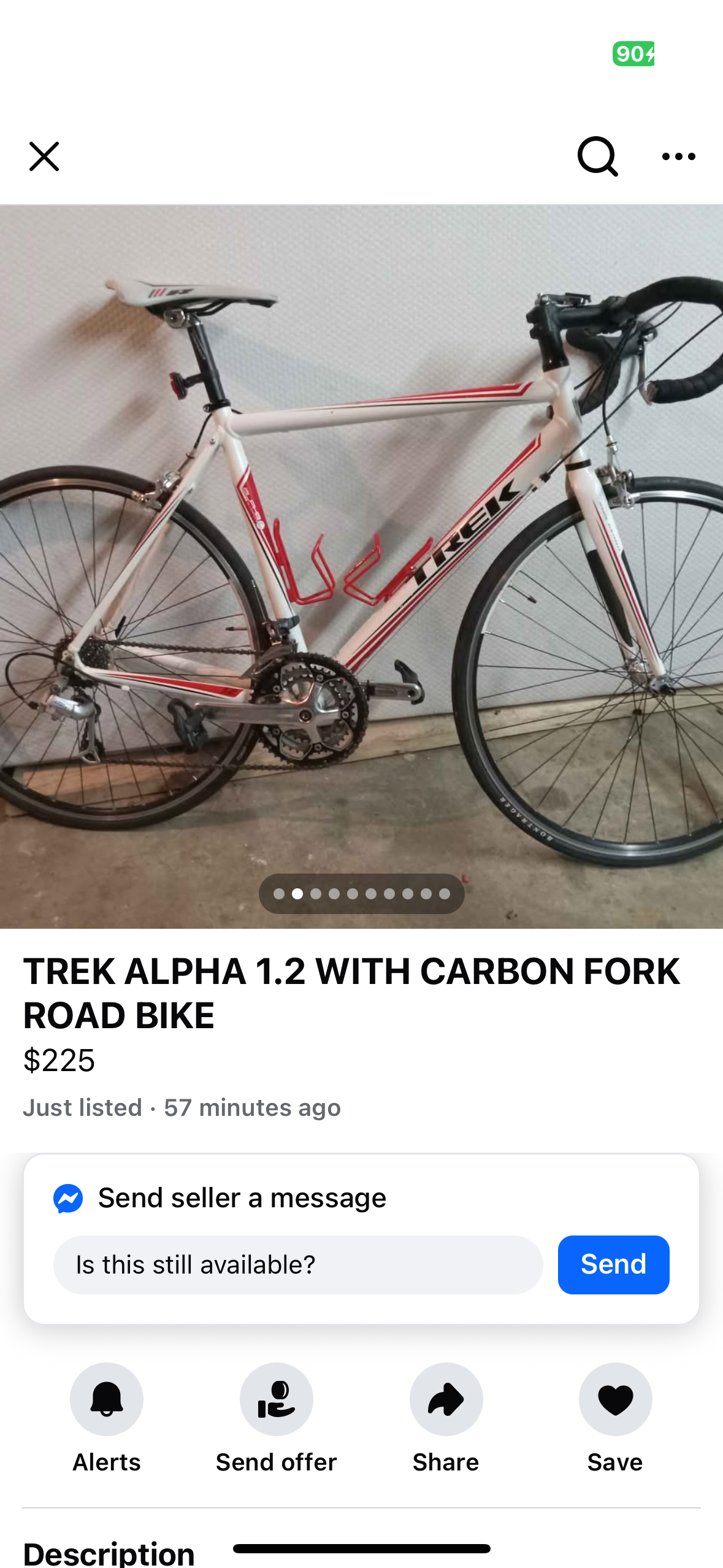Close the listing with the X button
This screenshot has width=723, height=1568.
click(44, 156)
